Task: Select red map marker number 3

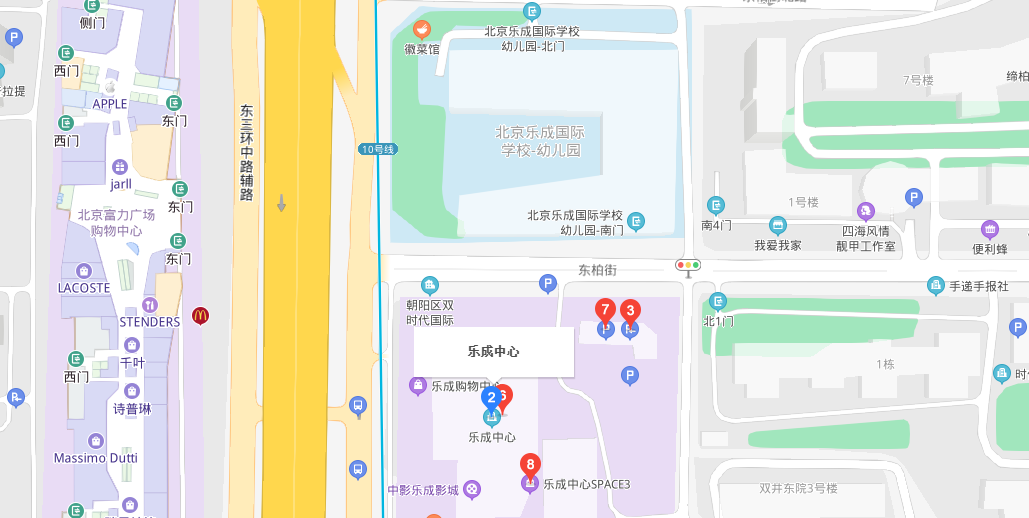Action: 630,310
